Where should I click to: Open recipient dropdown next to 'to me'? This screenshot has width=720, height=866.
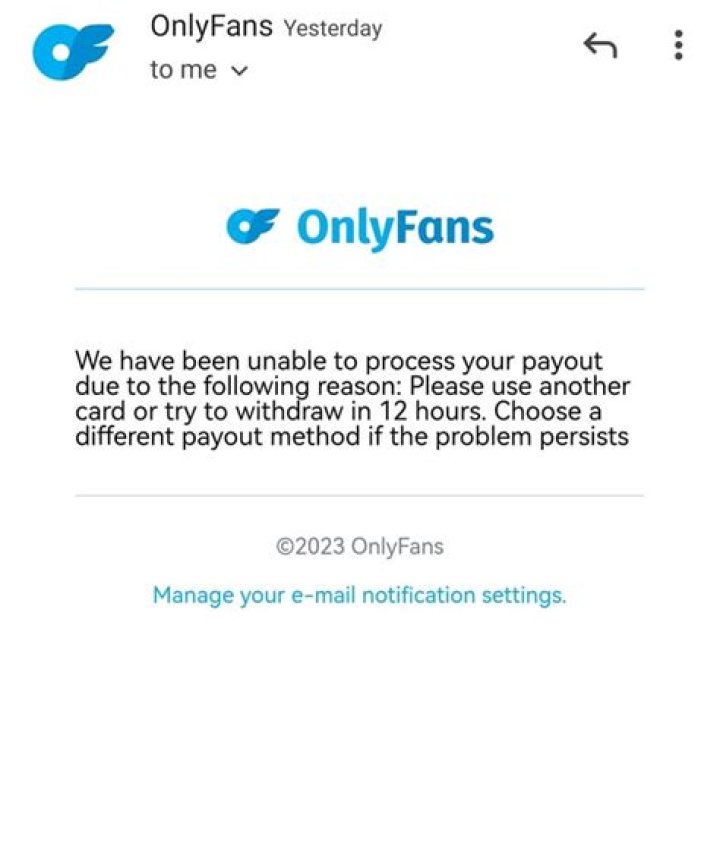tap(237, 70)
